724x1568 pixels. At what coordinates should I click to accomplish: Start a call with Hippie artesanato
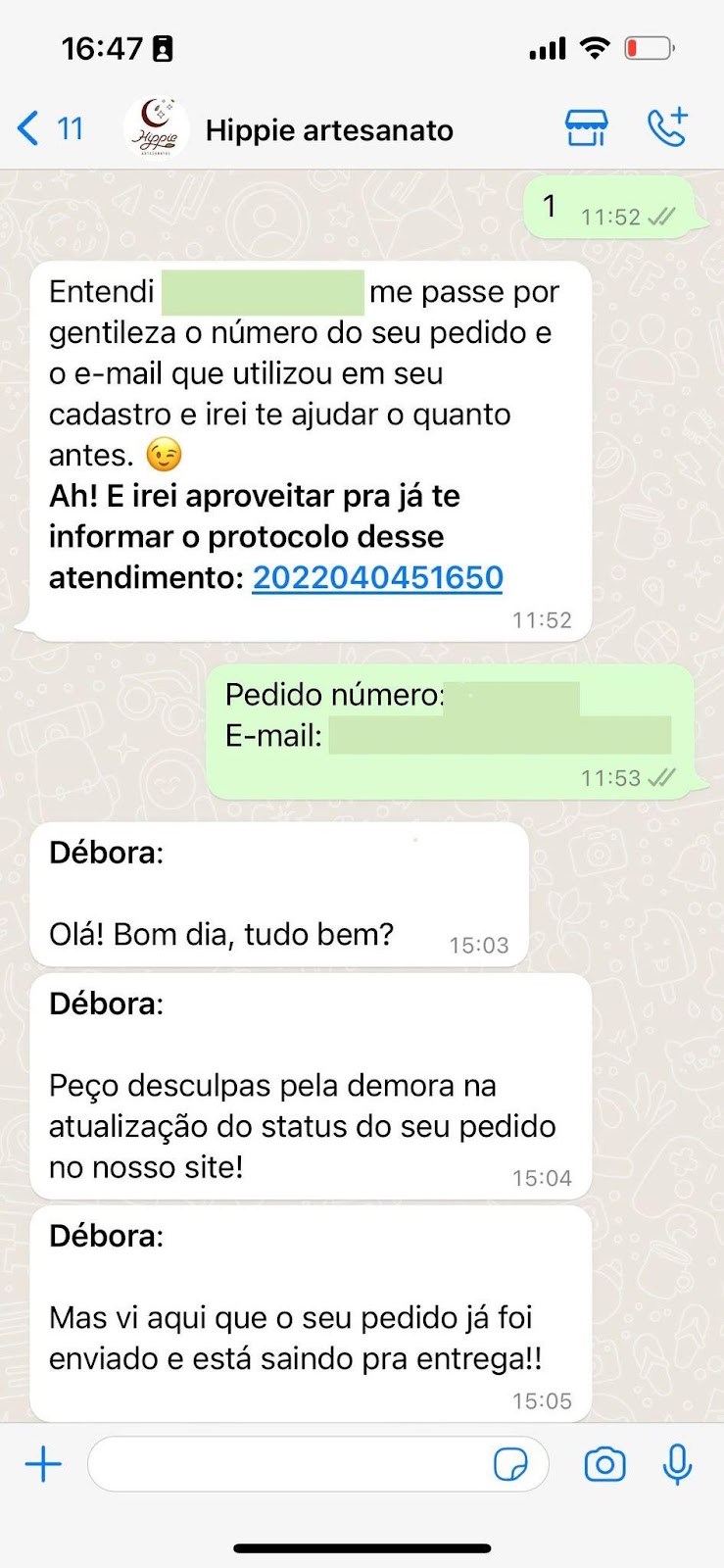(x=668, y=128)
